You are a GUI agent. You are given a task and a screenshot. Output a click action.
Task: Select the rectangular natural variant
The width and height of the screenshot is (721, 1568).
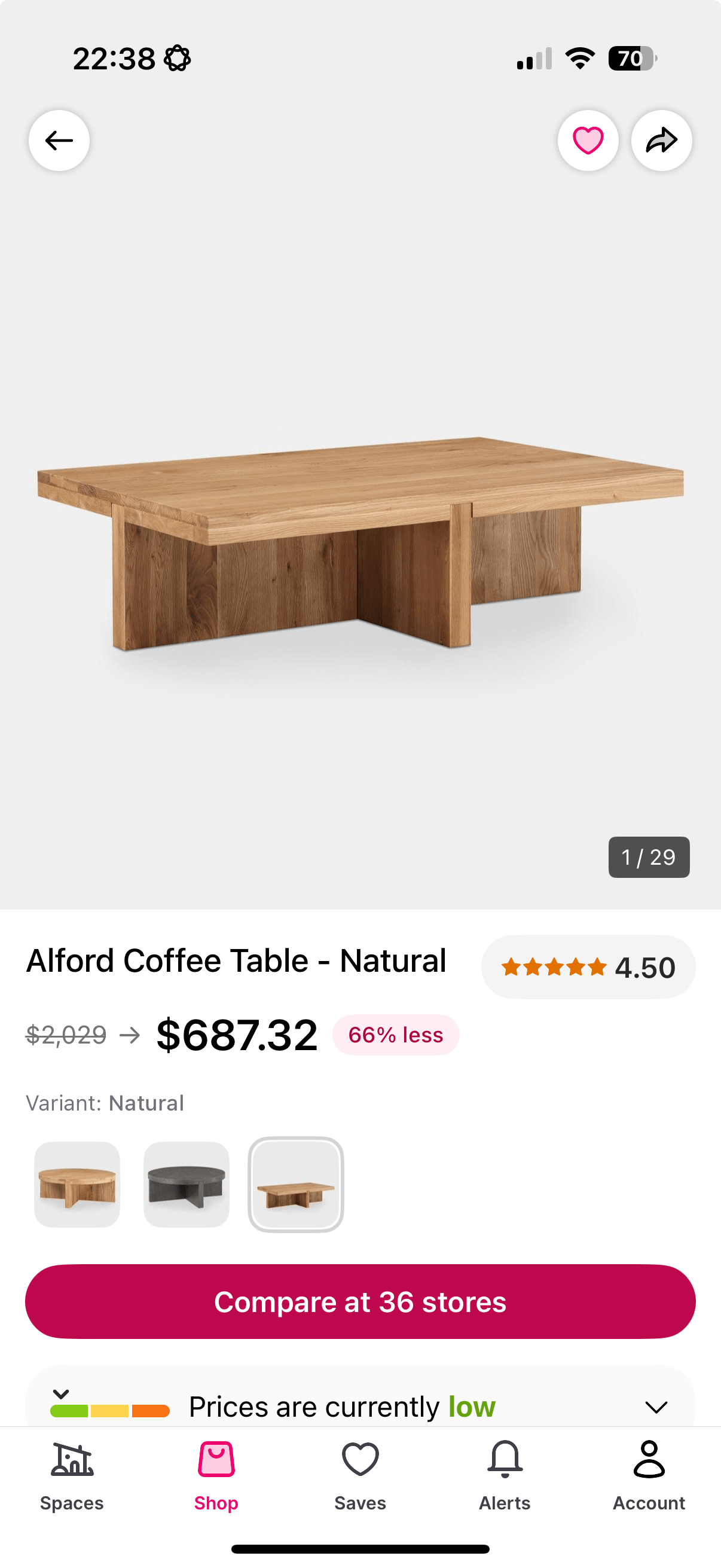pyautogui.click(x=296, y=1185)
